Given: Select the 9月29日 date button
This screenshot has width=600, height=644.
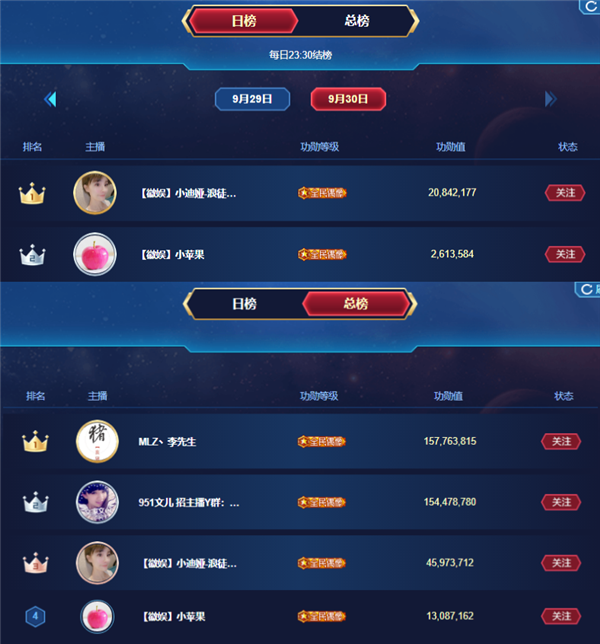Looking at the screenshot, I should pos(252,99).
